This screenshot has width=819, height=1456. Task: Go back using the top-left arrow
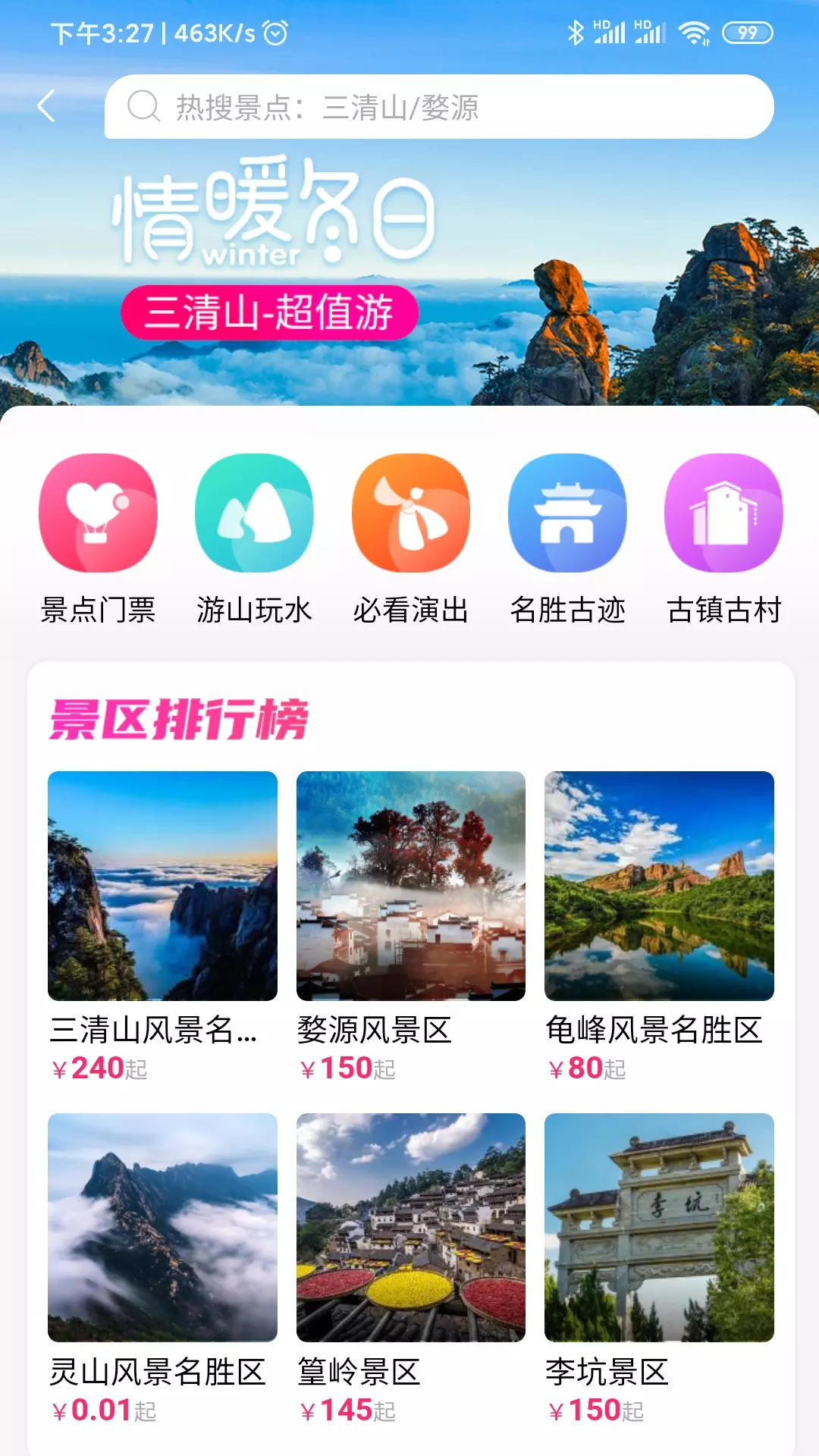(46, 106)
